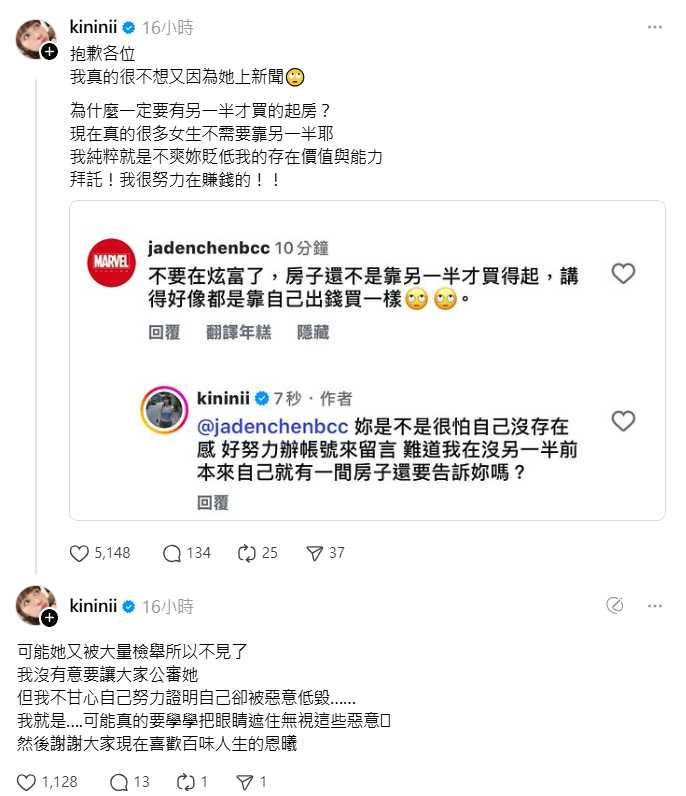Open the more options menu on the second post
This screenshot has height=796, width=686.
(656, 605)
